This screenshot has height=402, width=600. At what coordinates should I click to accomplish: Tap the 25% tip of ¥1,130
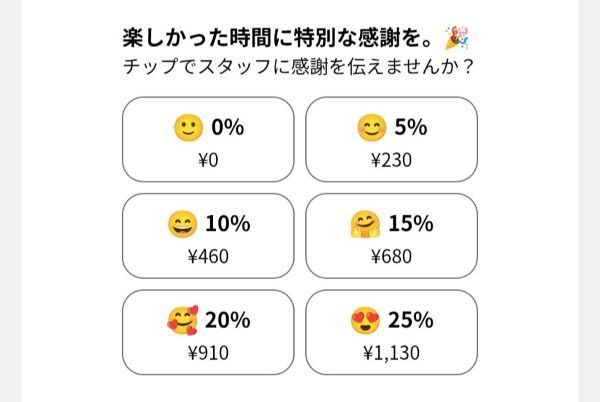(x=391, y=332)
